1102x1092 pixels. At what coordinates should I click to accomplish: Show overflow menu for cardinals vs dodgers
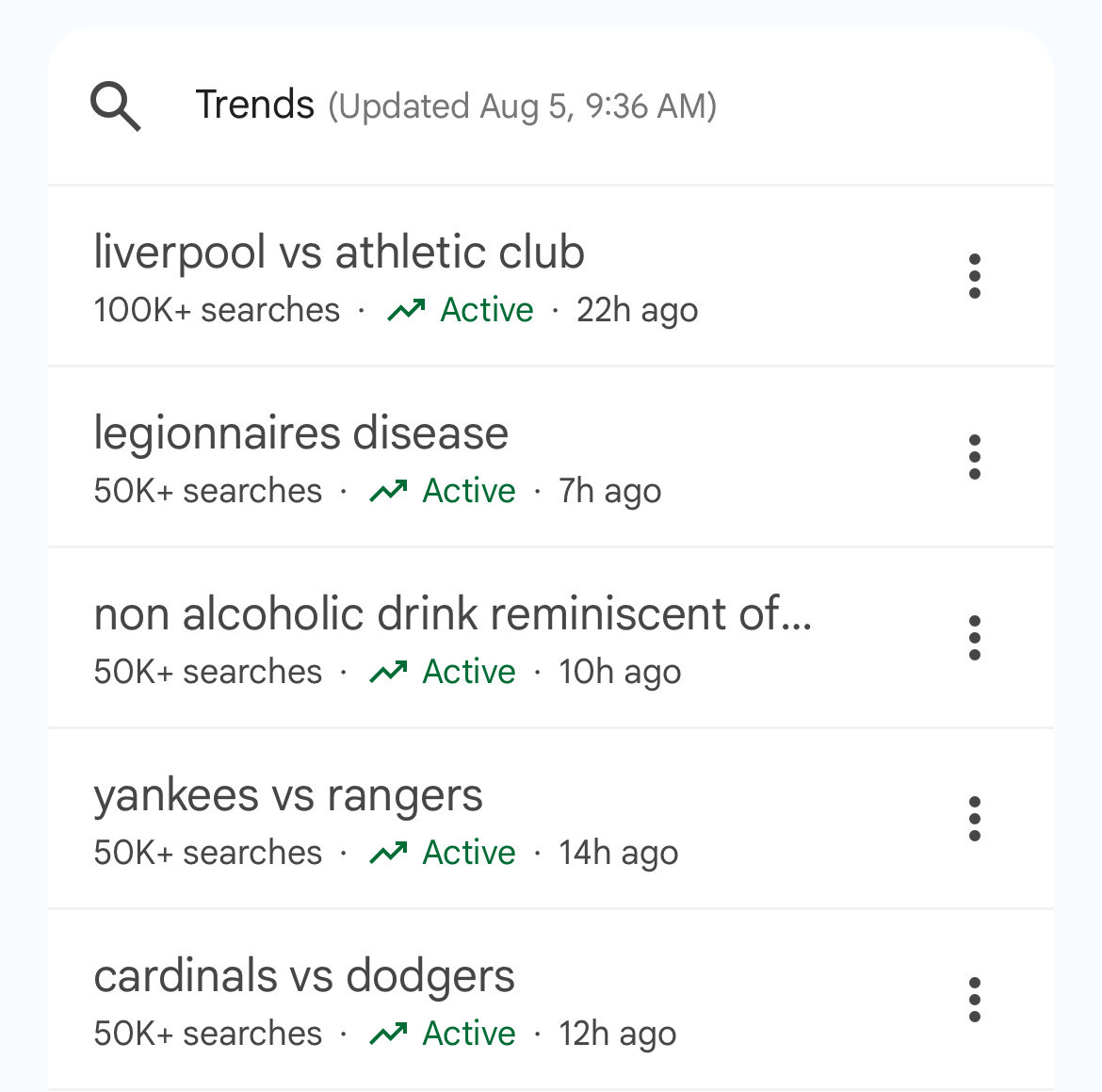pyautogui.click(x=975, y=1000)
